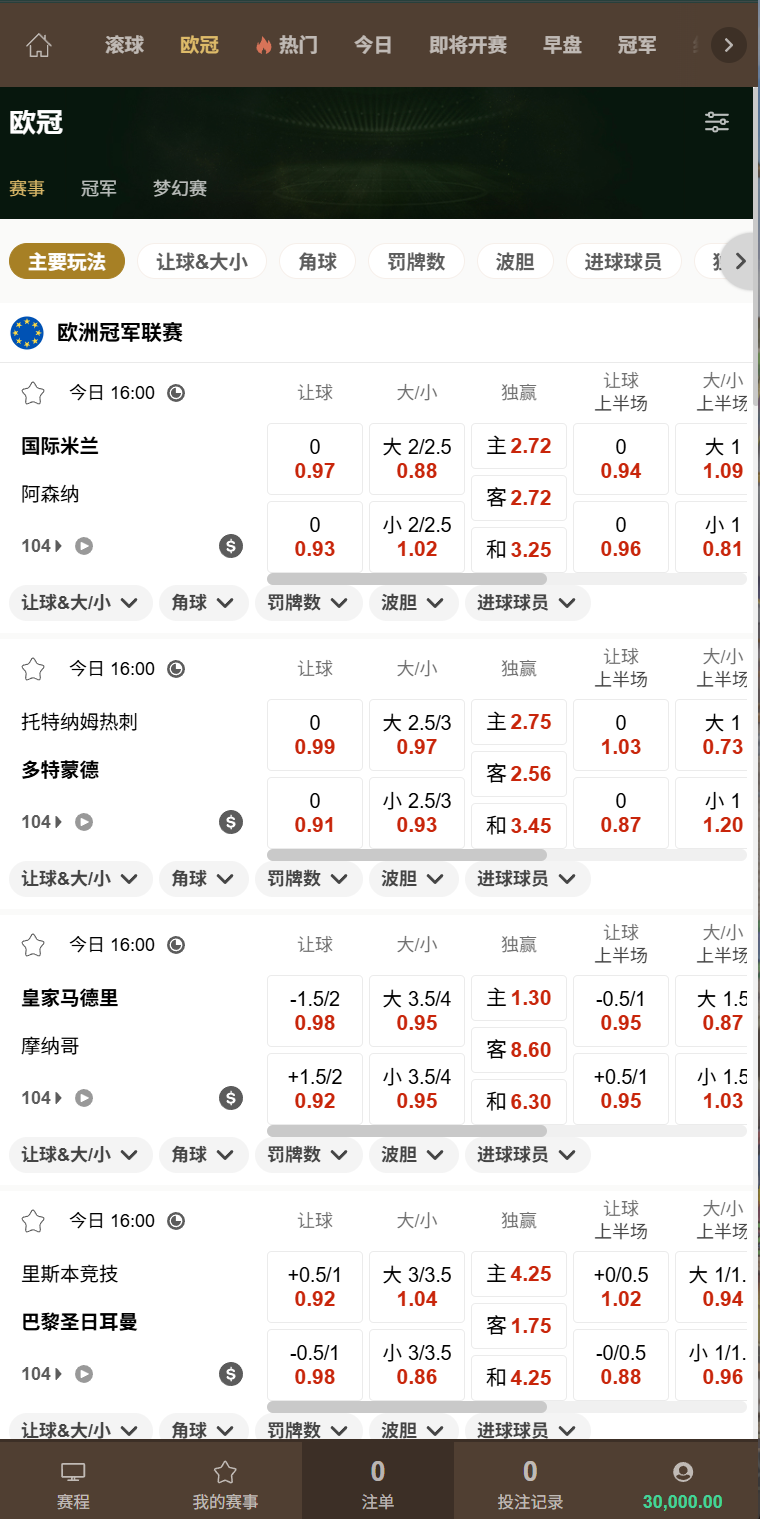The image size is (760, 1519).
Task: Select the 让球&大小 chip
Action: tap(202, 262)
